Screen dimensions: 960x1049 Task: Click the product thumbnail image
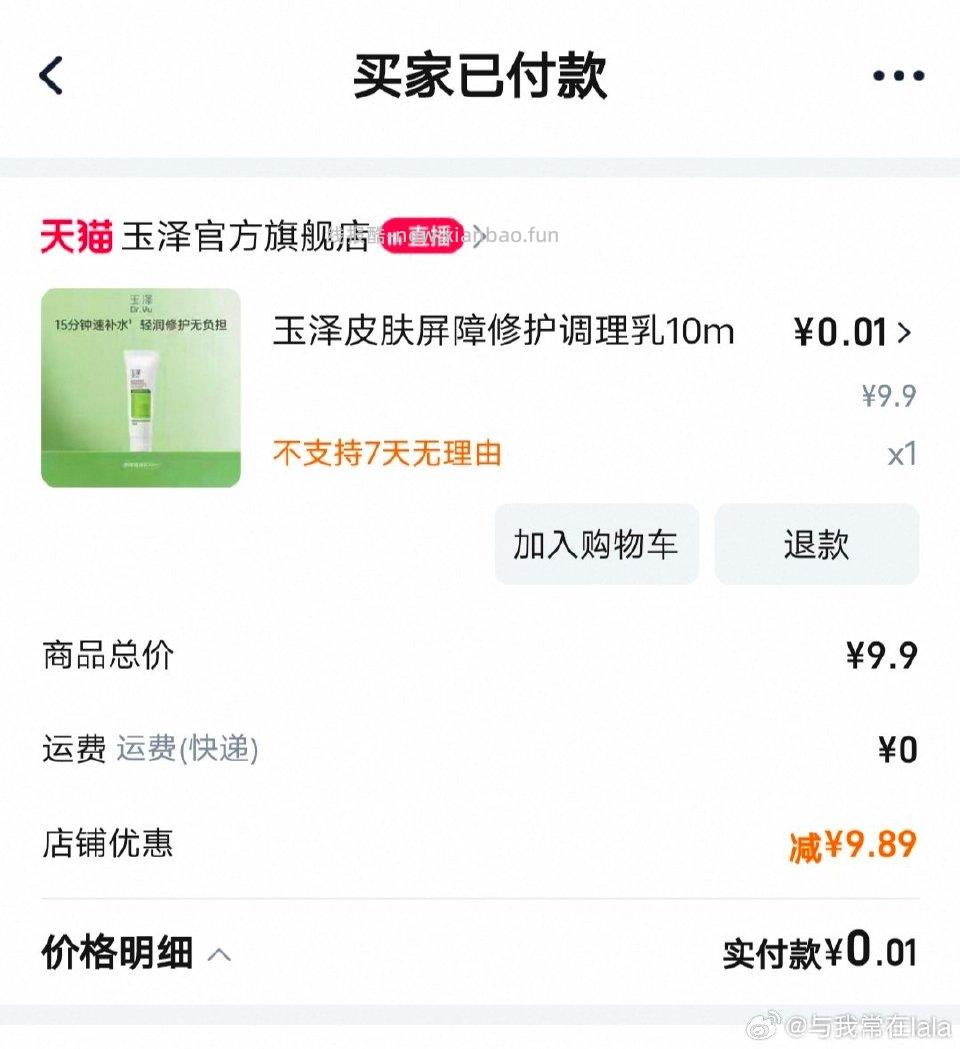(x=140, y=385)
